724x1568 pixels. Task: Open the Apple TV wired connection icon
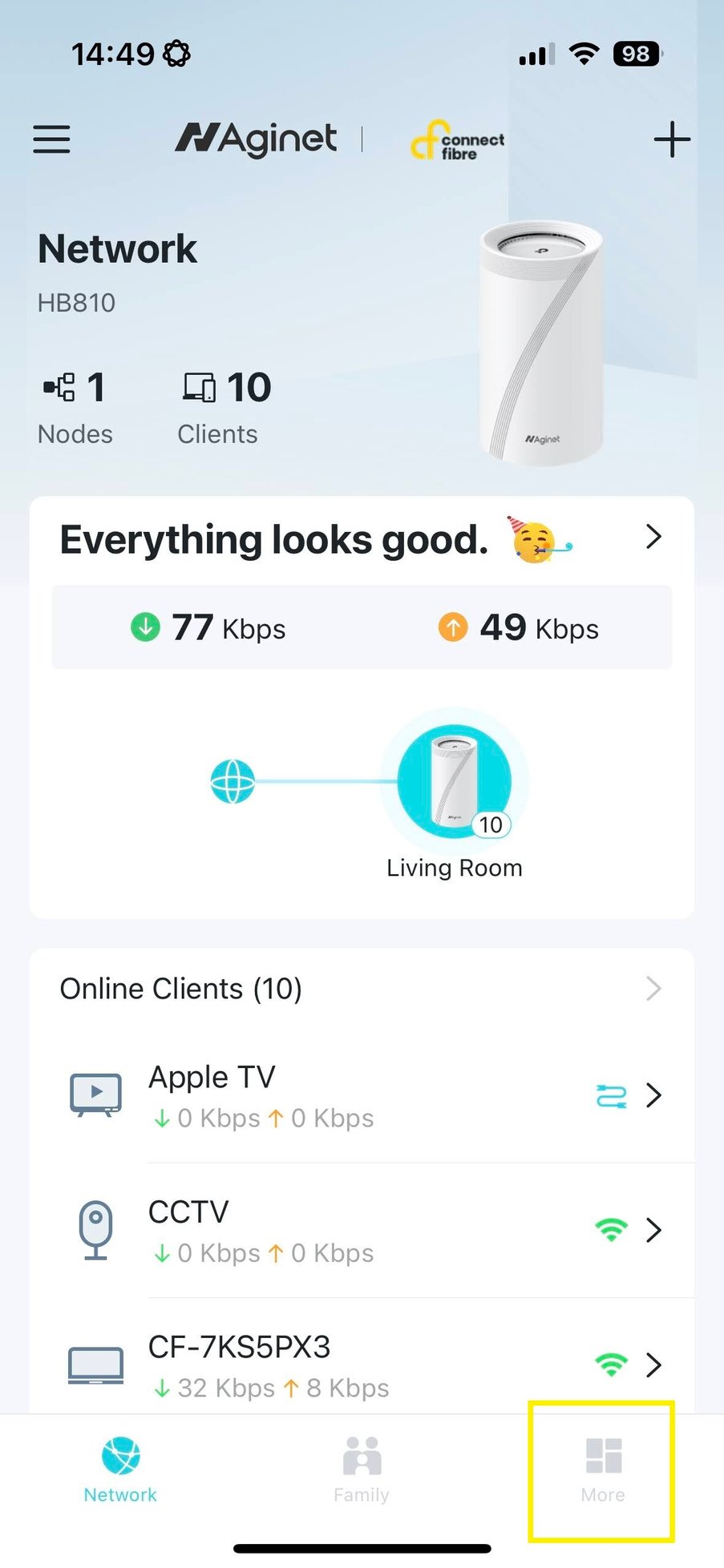[611, 1094]
